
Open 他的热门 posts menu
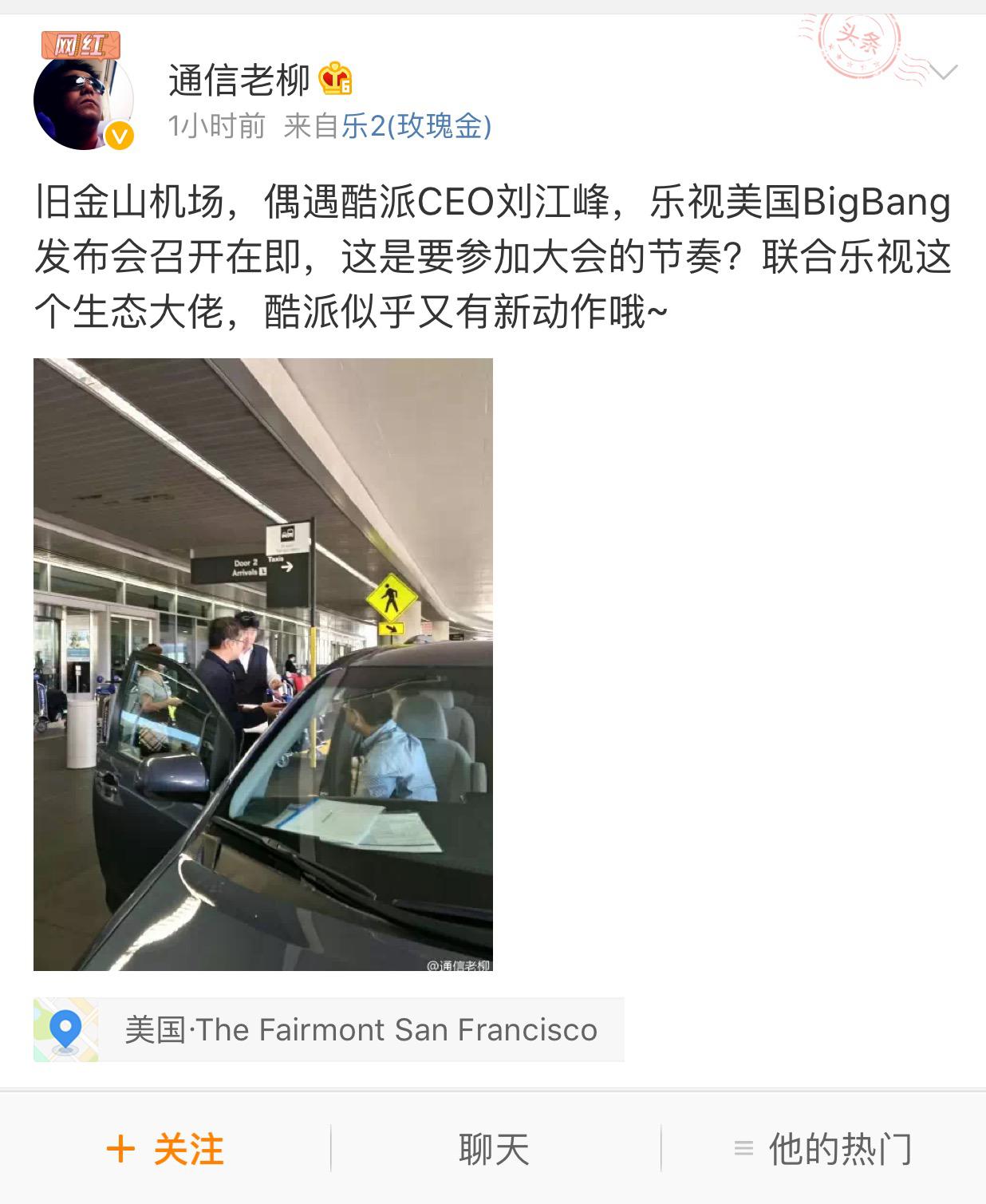pyautogui.click(x=822, y=1149)
